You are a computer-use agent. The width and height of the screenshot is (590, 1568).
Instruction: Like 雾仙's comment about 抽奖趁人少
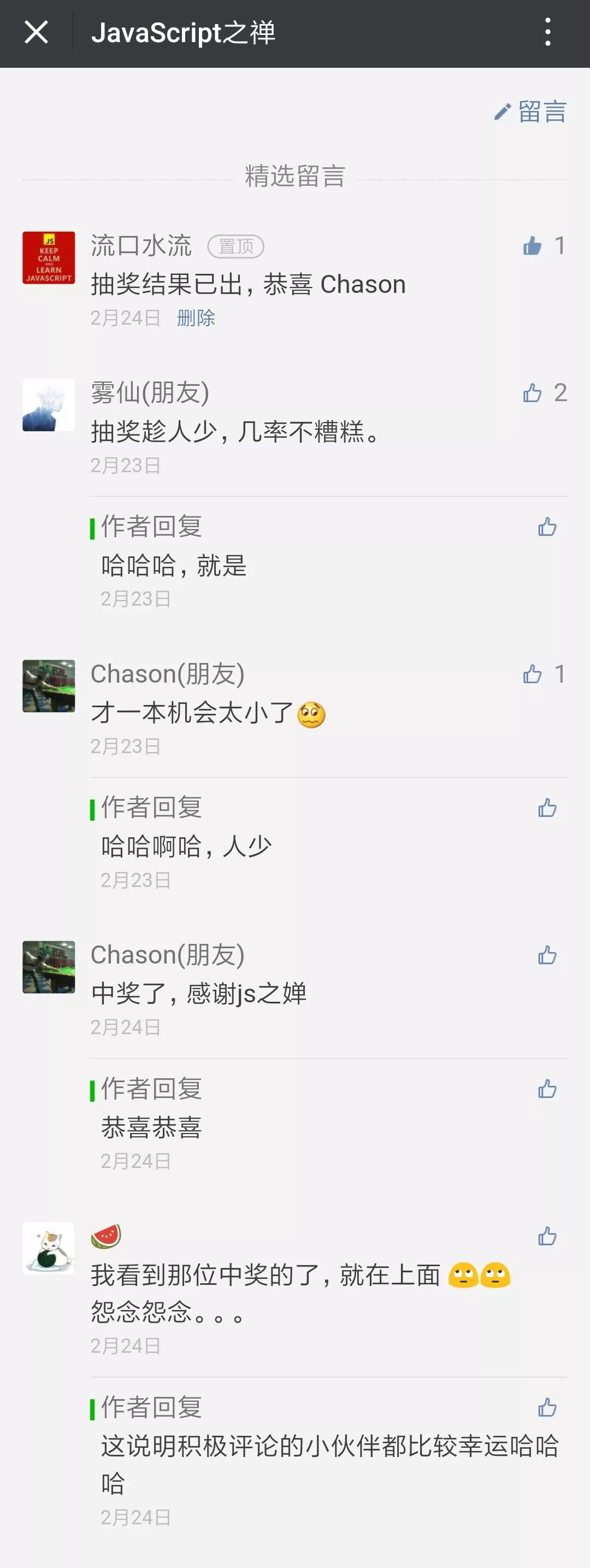coord(532,393)
